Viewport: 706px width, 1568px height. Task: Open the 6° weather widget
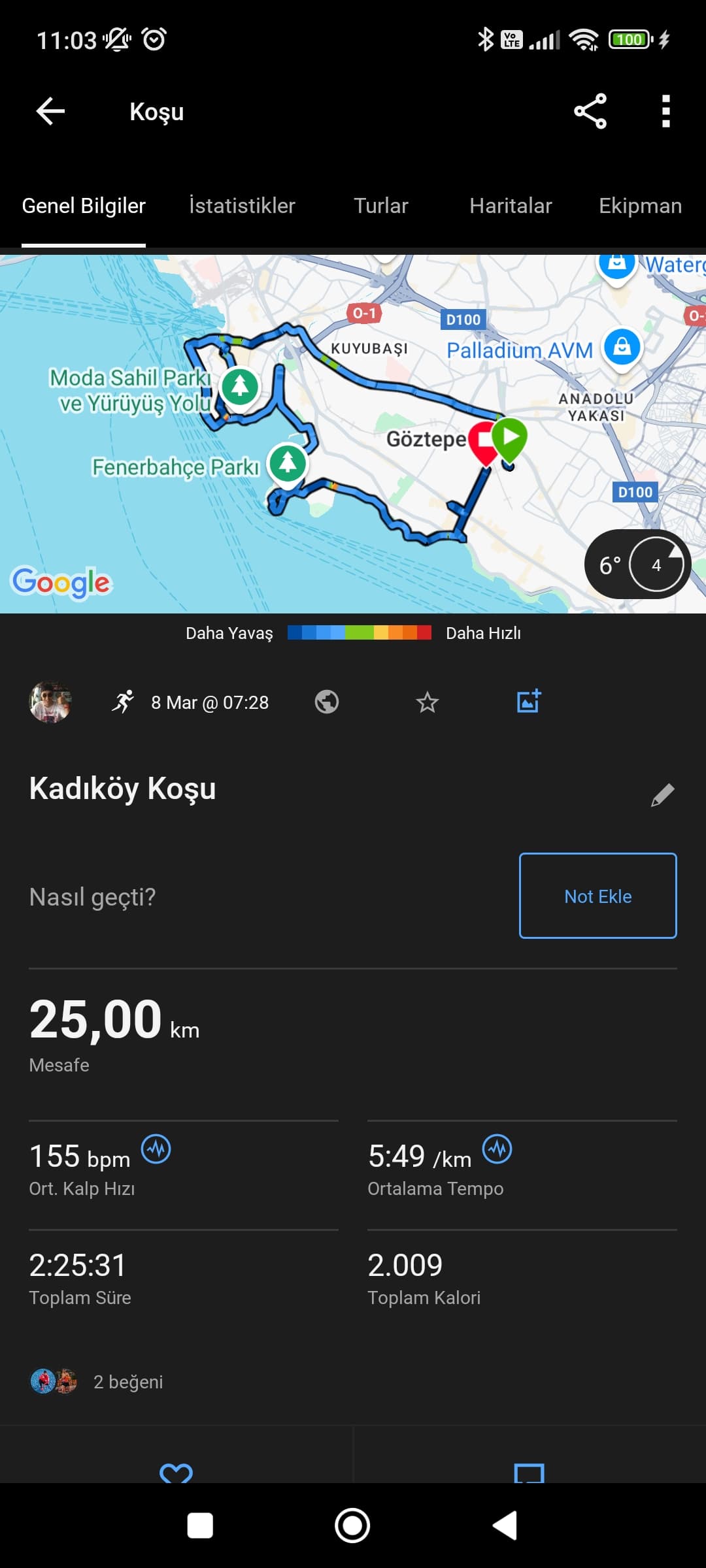pos(637,564)
